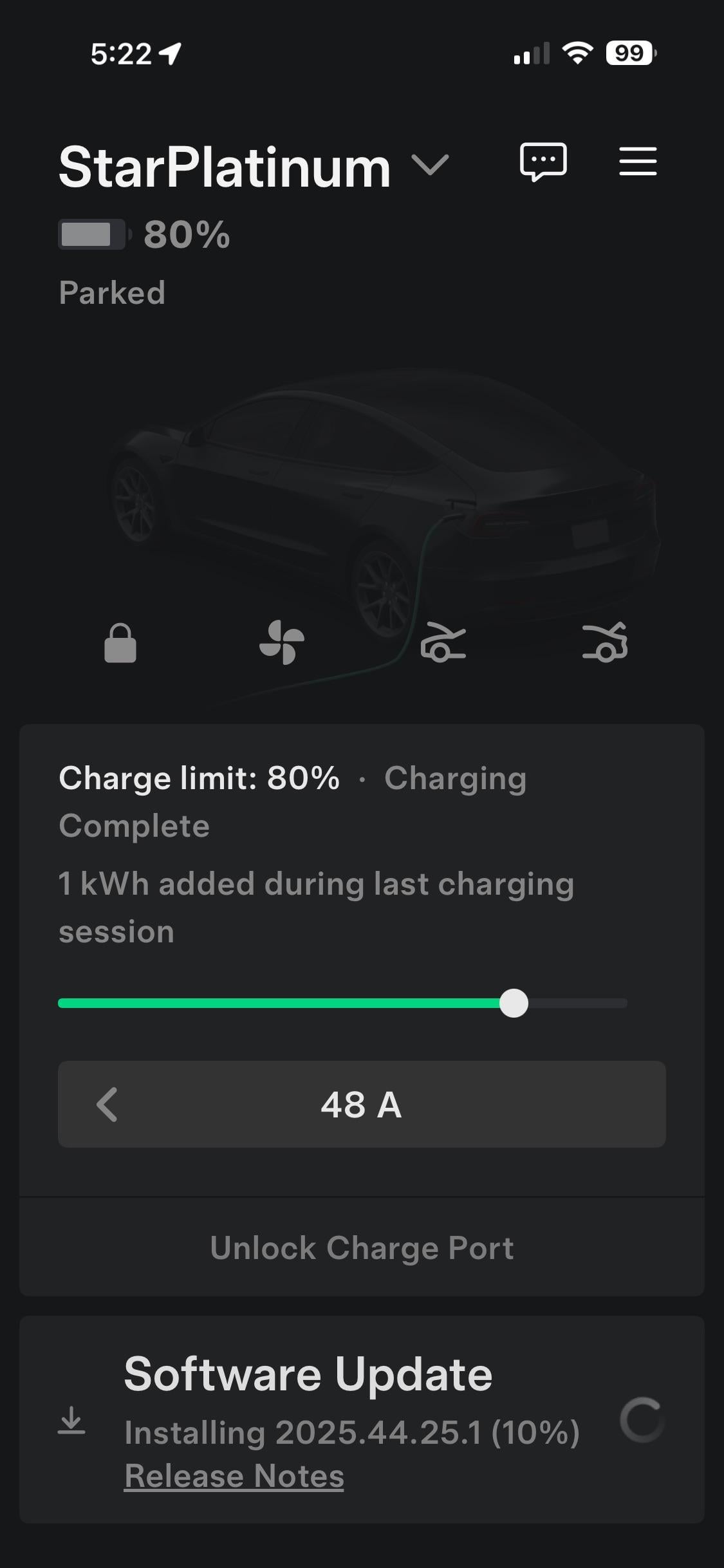This screenshot has width=724, height=1568.
Task: Open the rear trunk
Action: [x=604, y=642]
